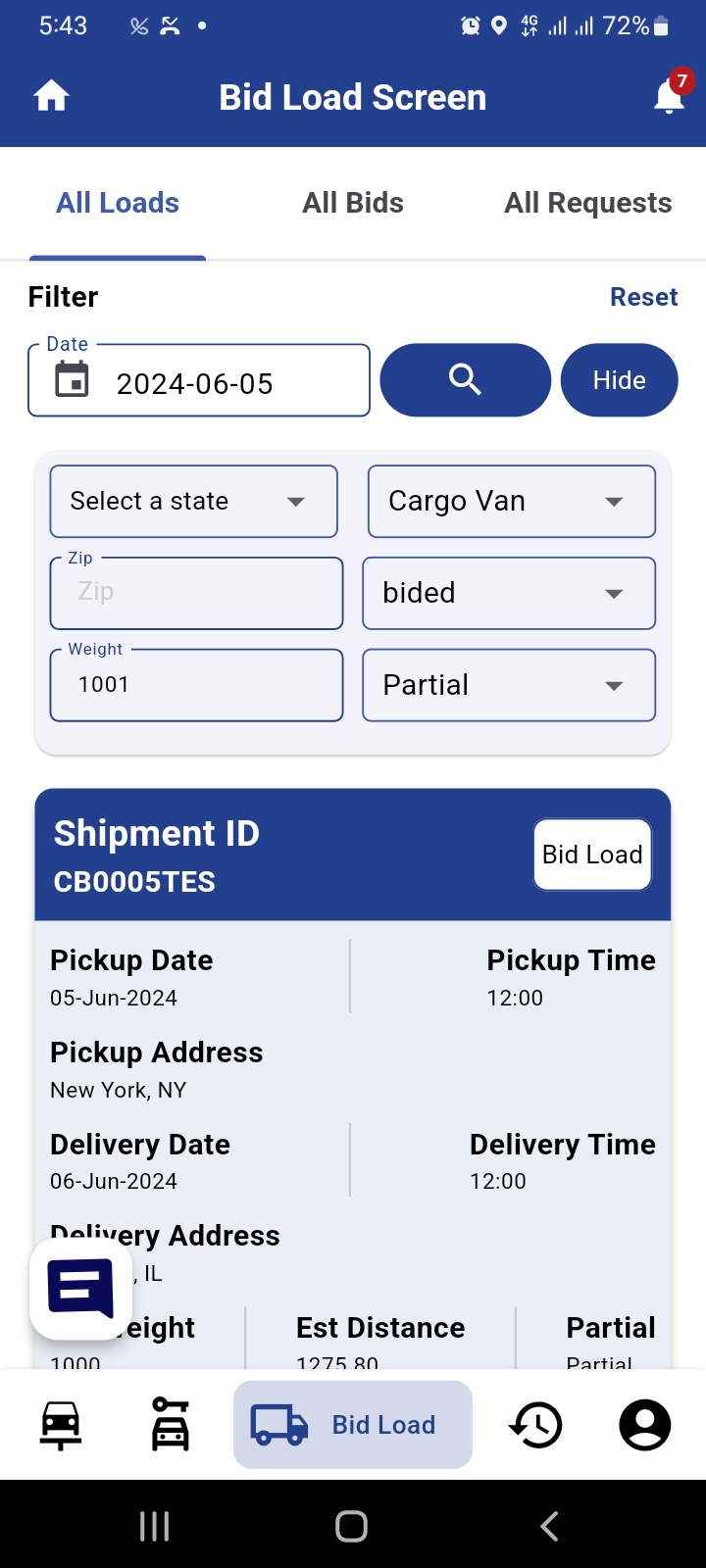
Task: Select the car icon in bottom navigation
Action: pos(61,1424)
